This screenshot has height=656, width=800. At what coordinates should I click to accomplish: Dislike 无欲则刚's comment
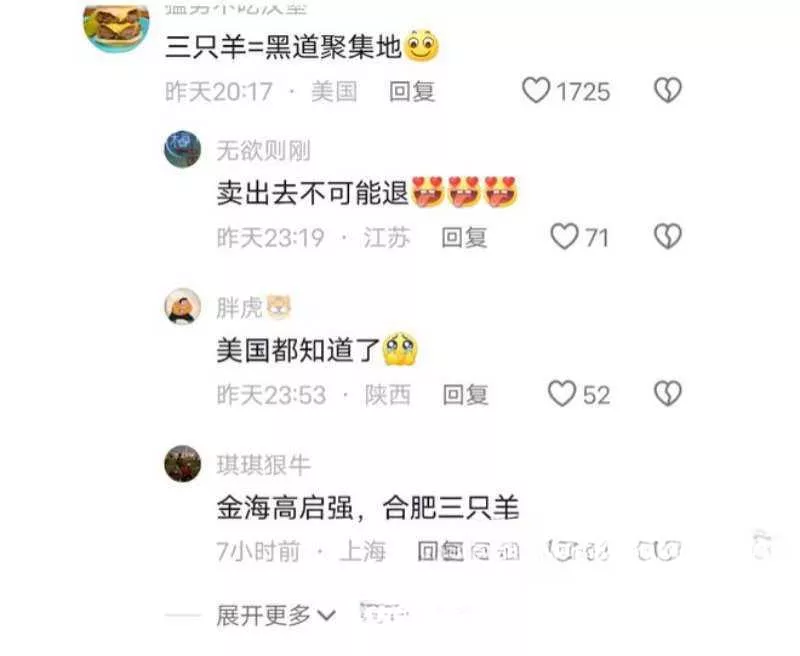click(667, 237)
